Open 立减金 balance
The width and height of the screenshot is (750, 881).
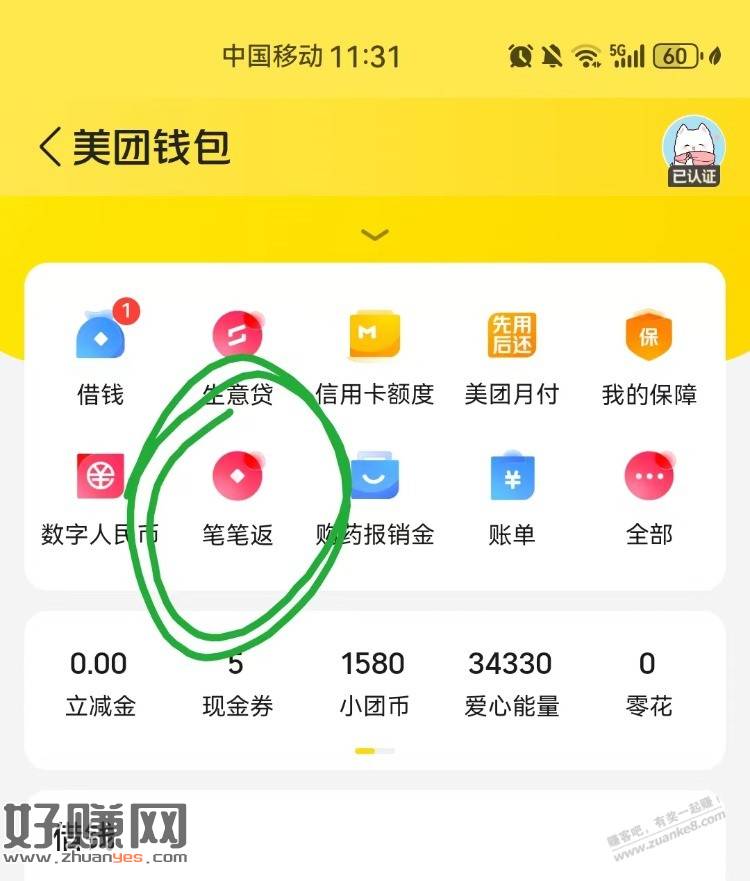tap(100, 684)
